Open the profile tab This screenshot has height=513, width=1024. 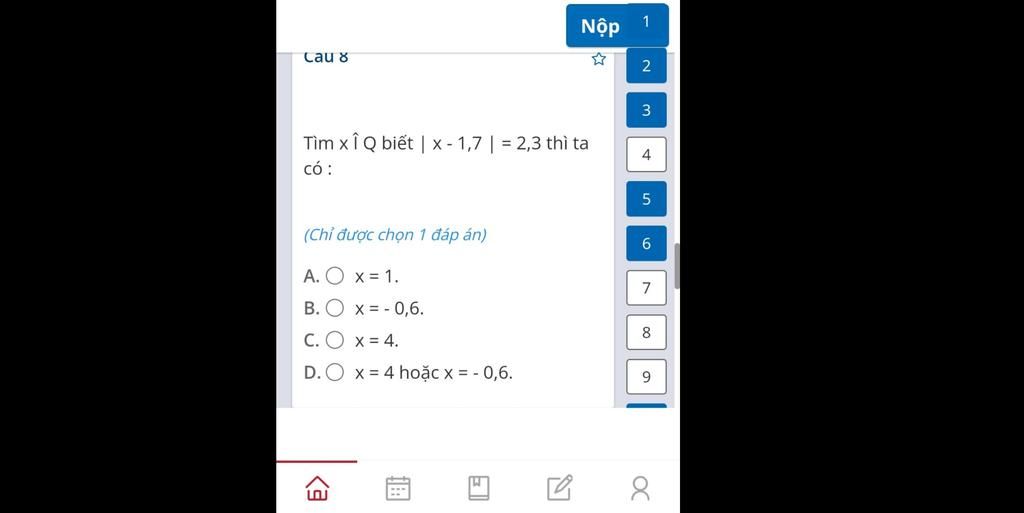tap(640, 488)
